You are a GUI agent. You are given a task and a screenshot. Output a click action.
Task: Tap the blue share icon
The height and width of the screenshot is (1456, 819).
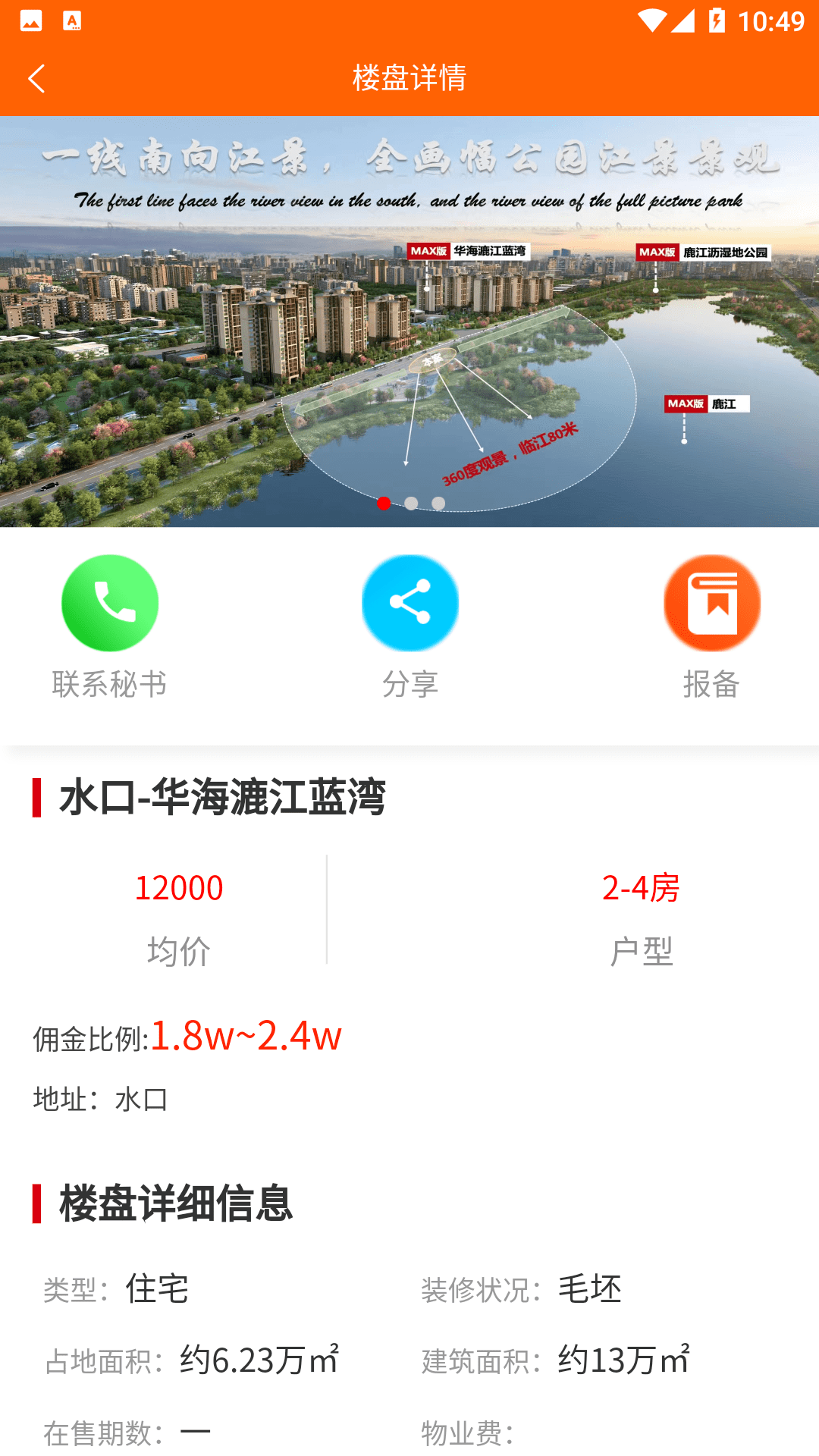pyautogui.click(x=409, y=601)
